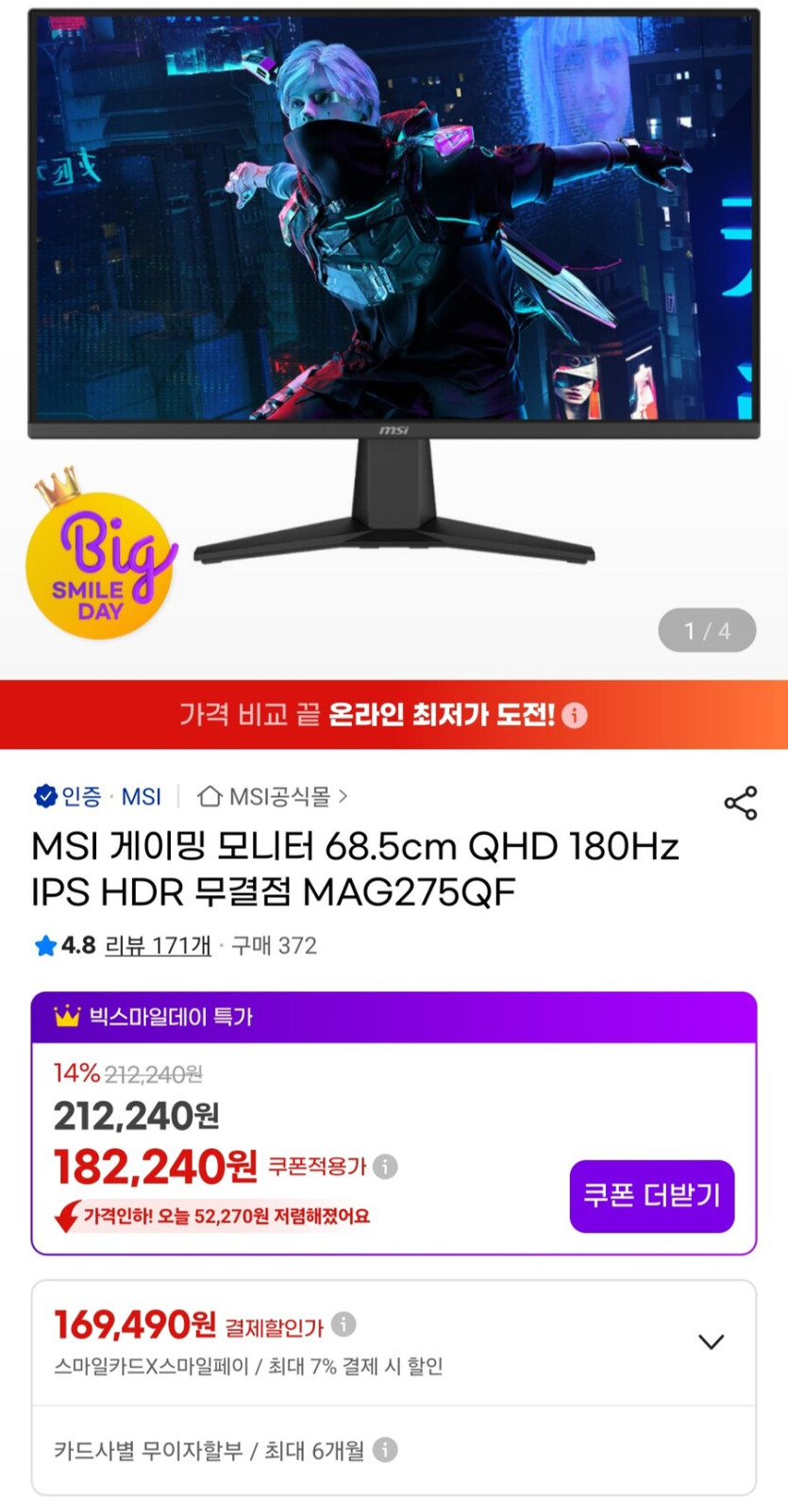This screenshot has width=788, height=1512.
Task: Tap the red price-drop arrow icon
Action: pos(65,1216)
